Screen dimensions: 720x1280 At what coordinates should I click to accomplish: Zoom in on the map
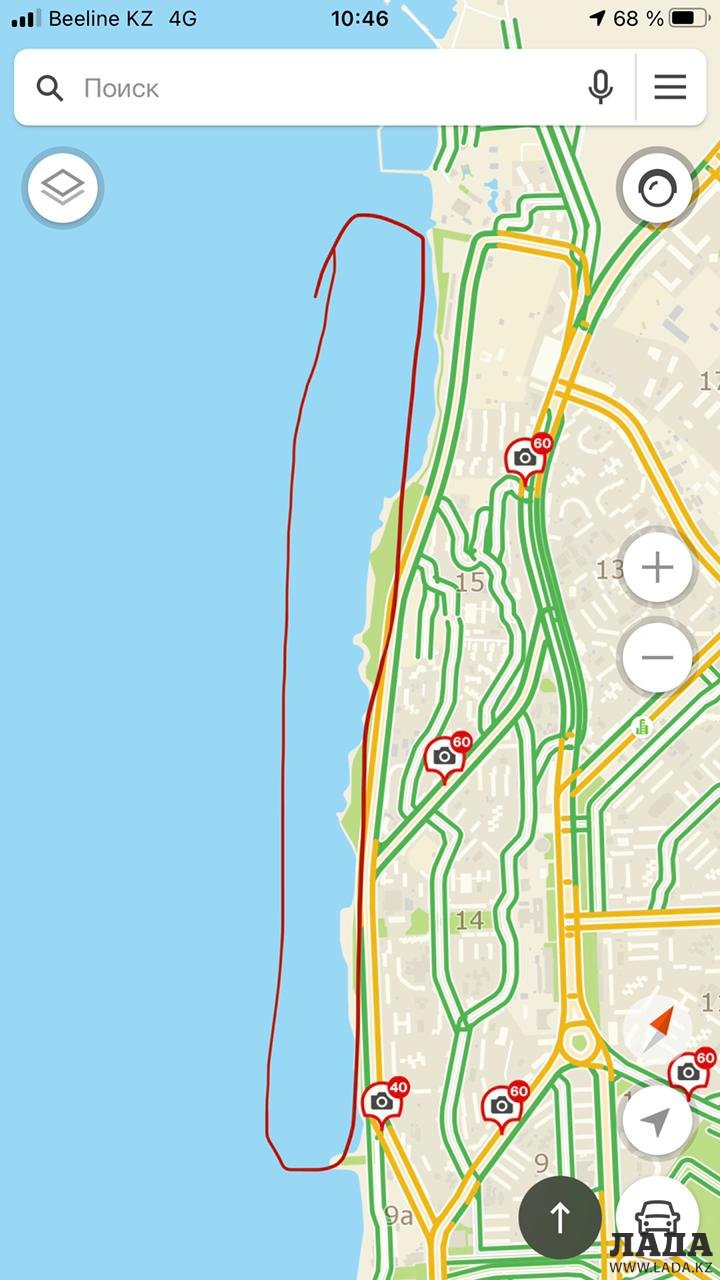pos(657,568)
